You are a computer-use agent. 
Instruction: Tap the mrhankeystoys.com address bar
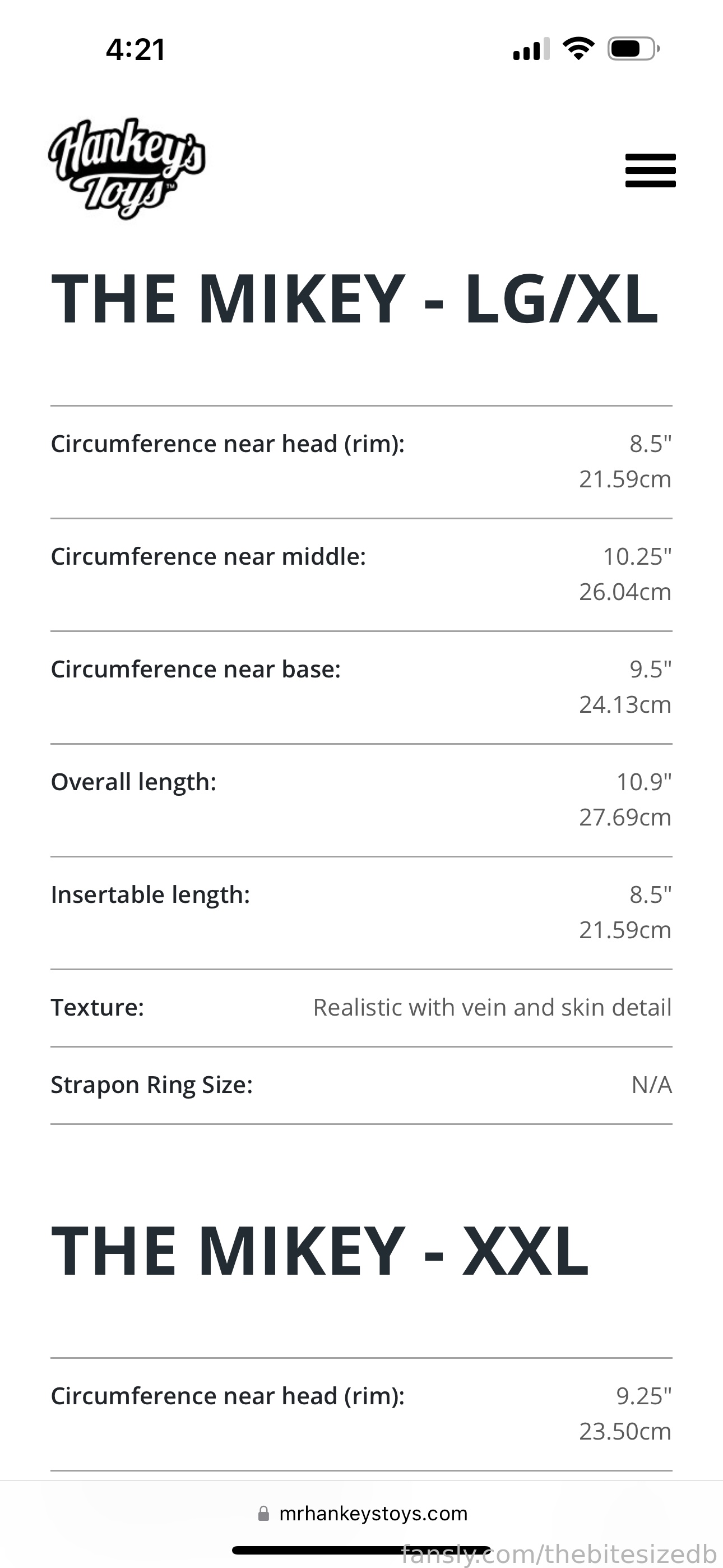(x=363, y=1513)
